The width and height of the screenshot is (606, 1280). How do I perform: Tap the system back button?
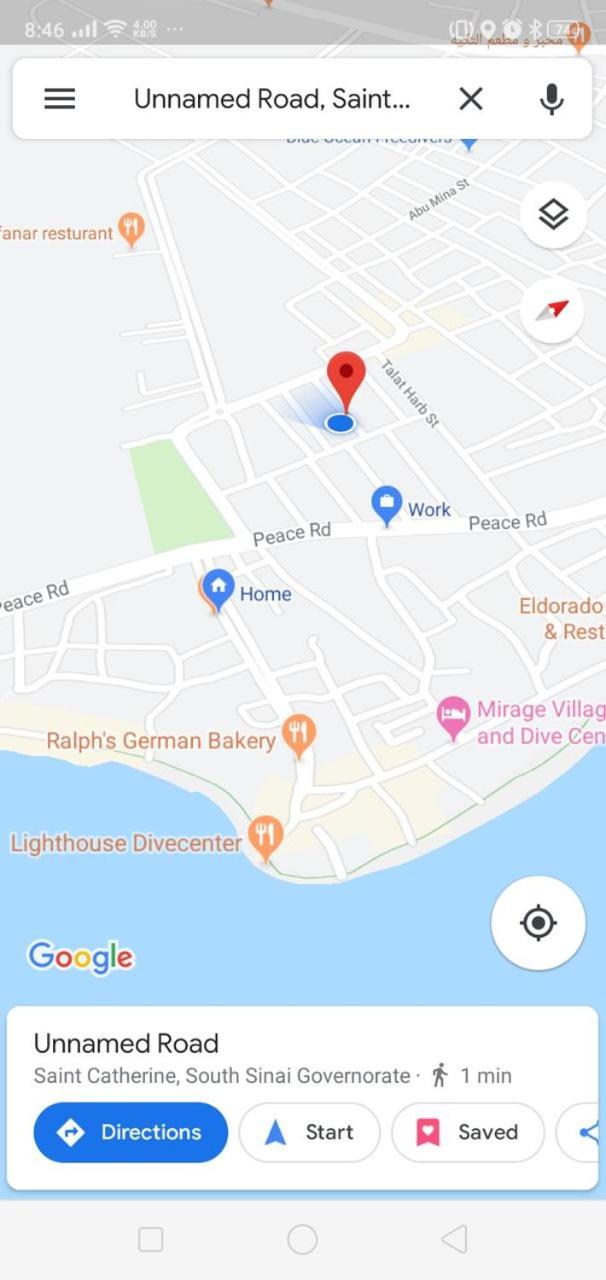tap(454, 1240)
